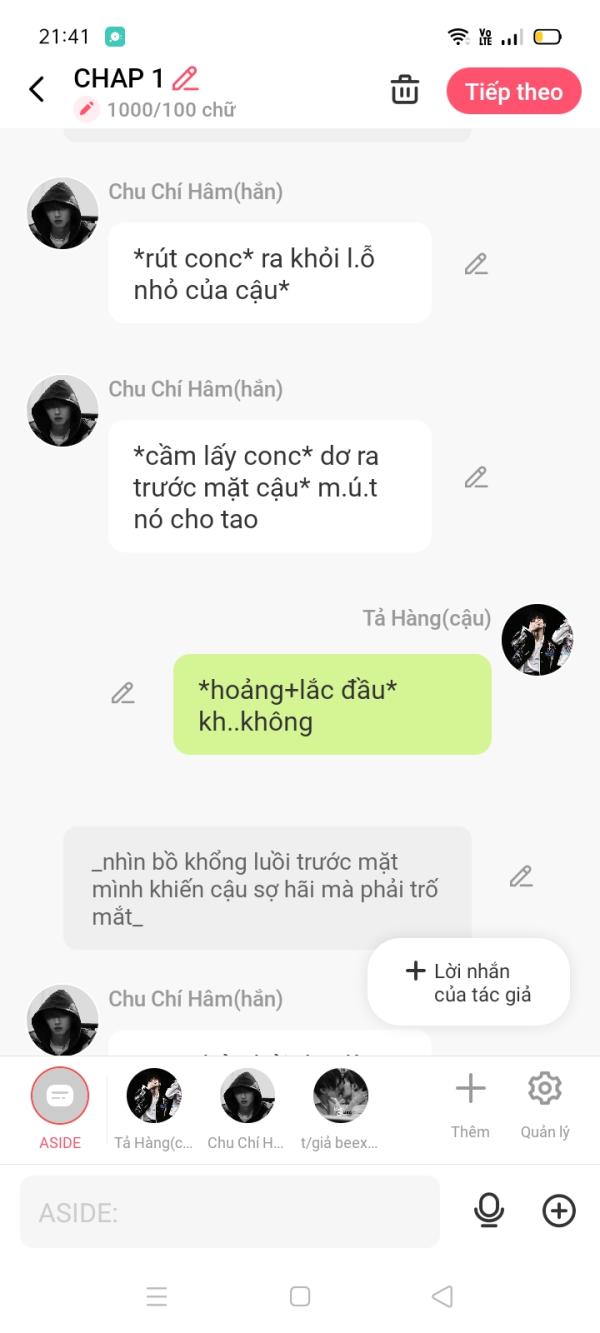Screen dimensions: 600x1333
Task: Go back using the top-left arrow
Action: point(37,90)
